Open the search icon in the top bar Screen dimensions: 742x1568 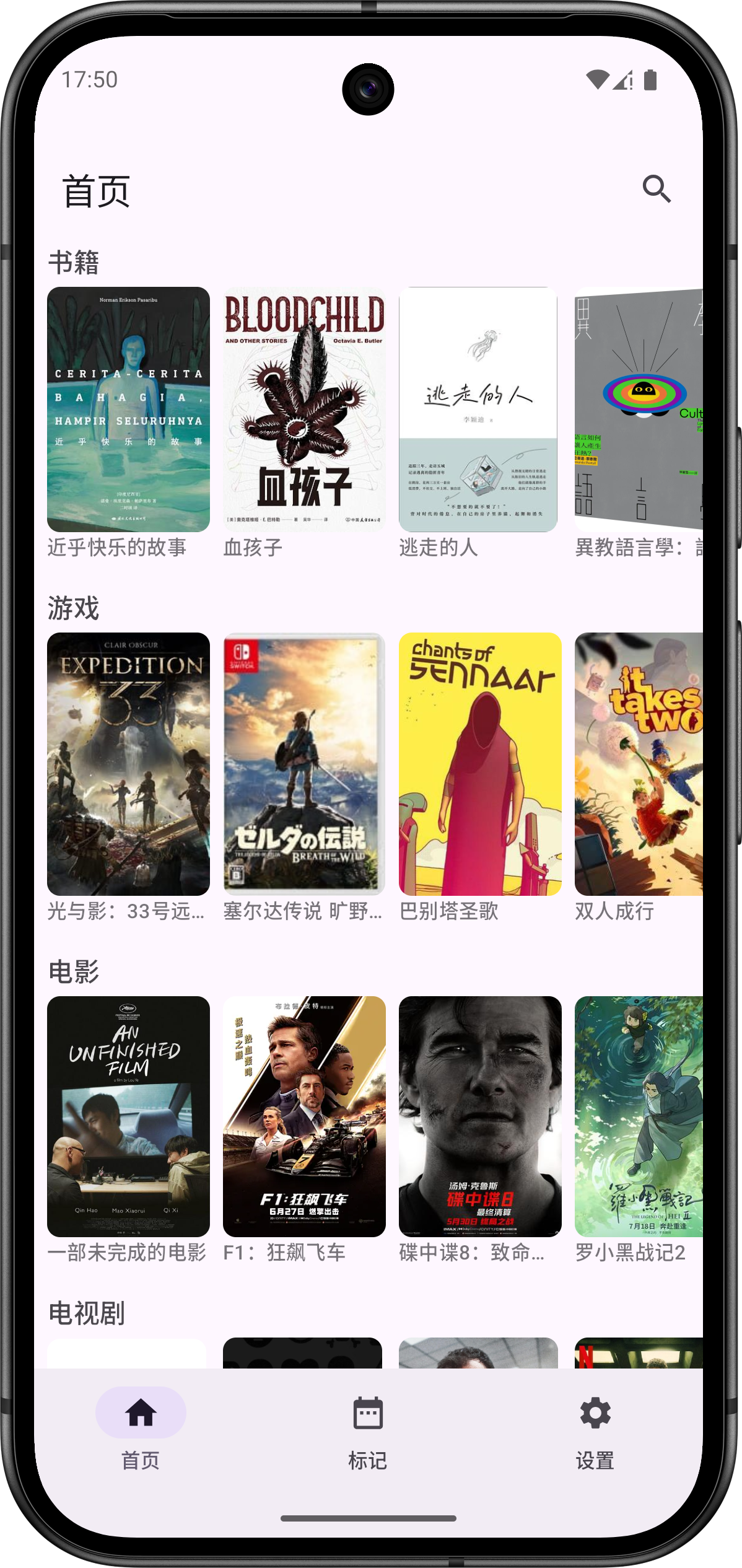tap(657, 189)
